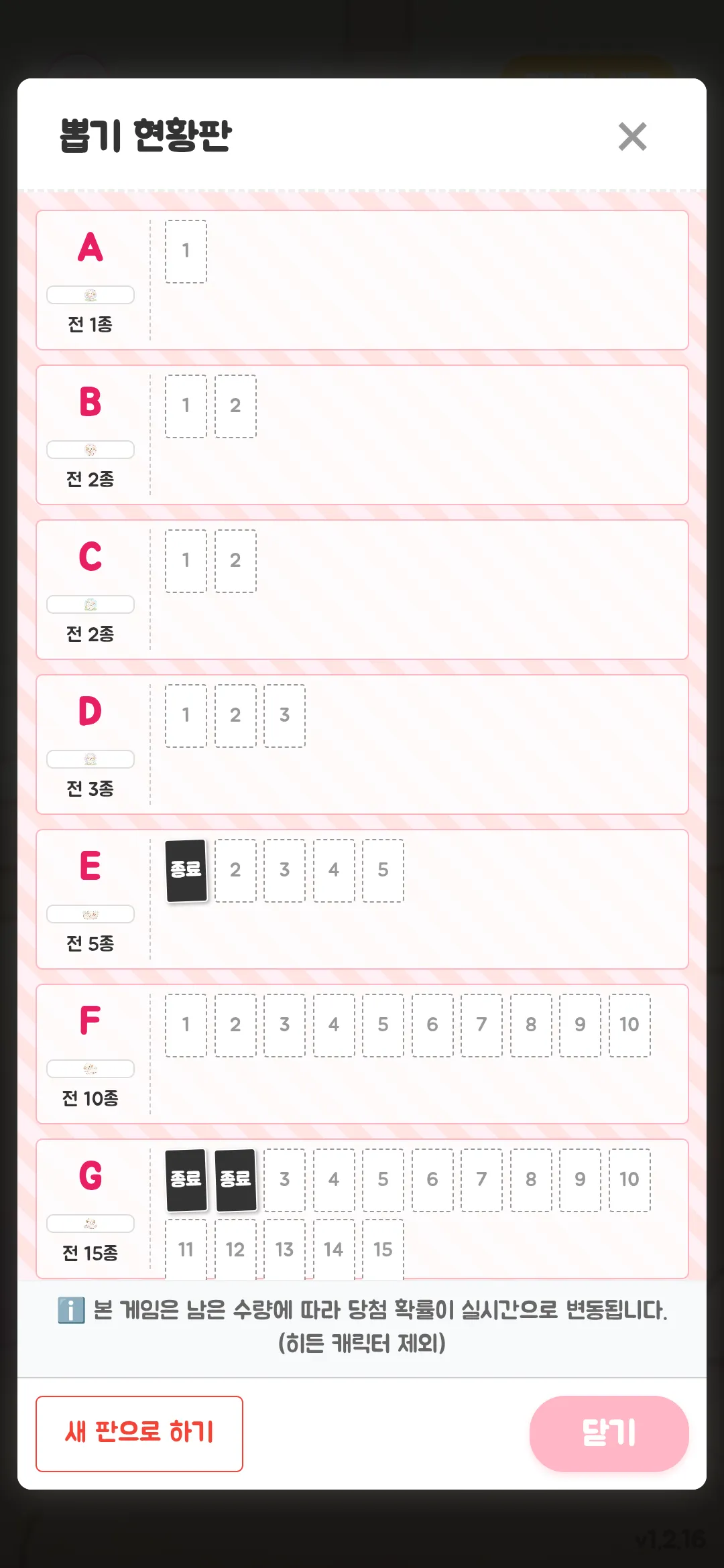
Task: Select card slot 2 in tier C
Action: point(235,562)
